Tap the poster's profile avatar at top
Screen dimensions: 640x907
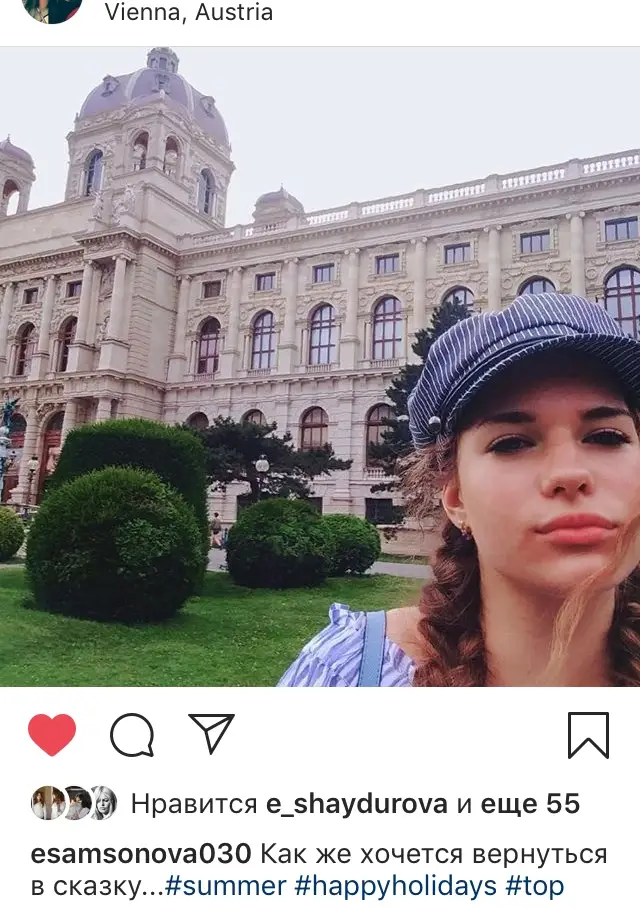click(x=52, y=8)
